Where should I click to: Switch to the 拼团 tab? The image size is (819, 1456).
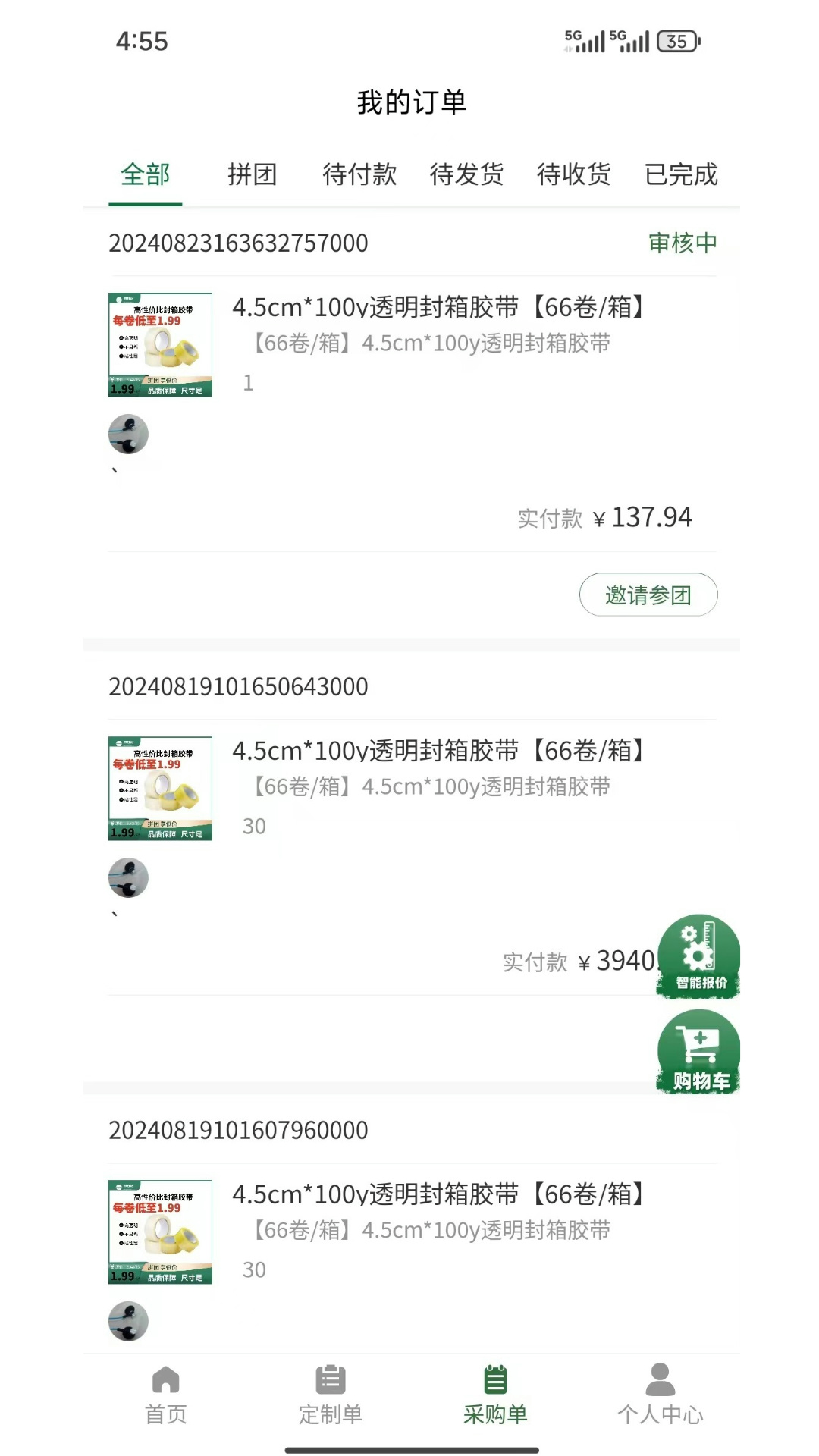pyautogui.click(x=252, y=174)
